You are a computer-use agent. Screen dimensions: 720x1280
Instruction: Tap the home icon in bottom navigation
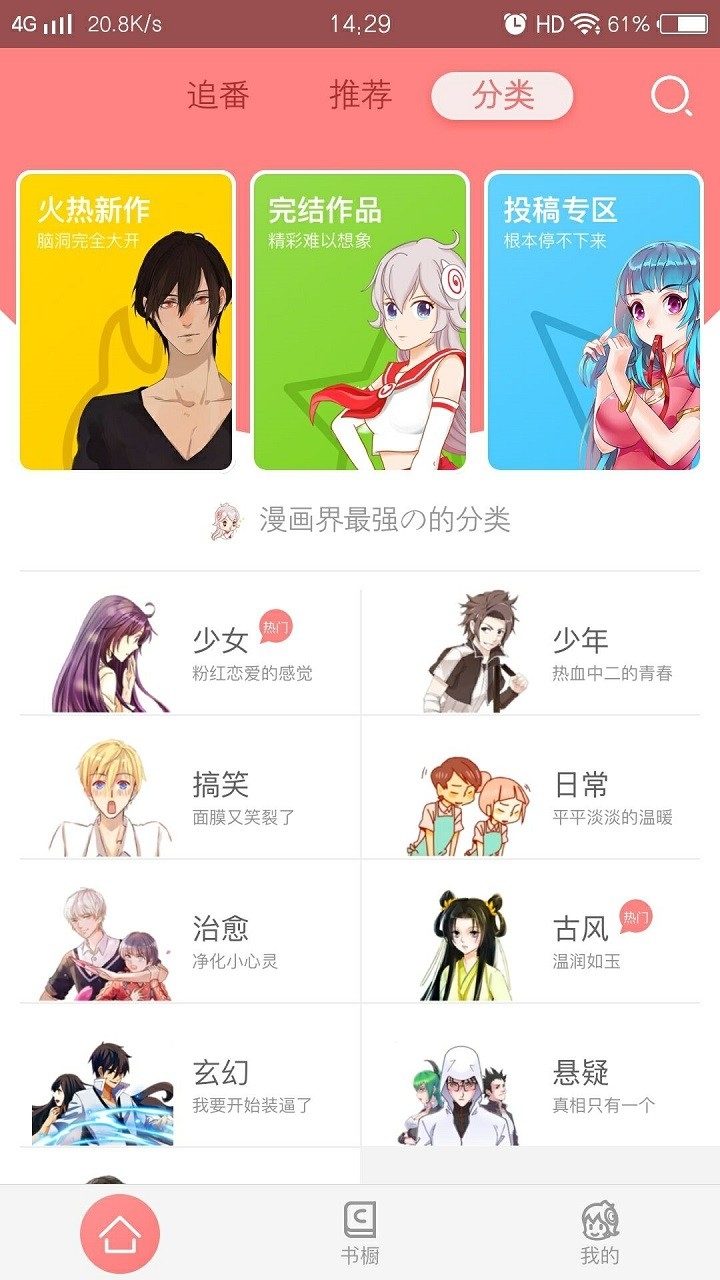[119, 1232]
